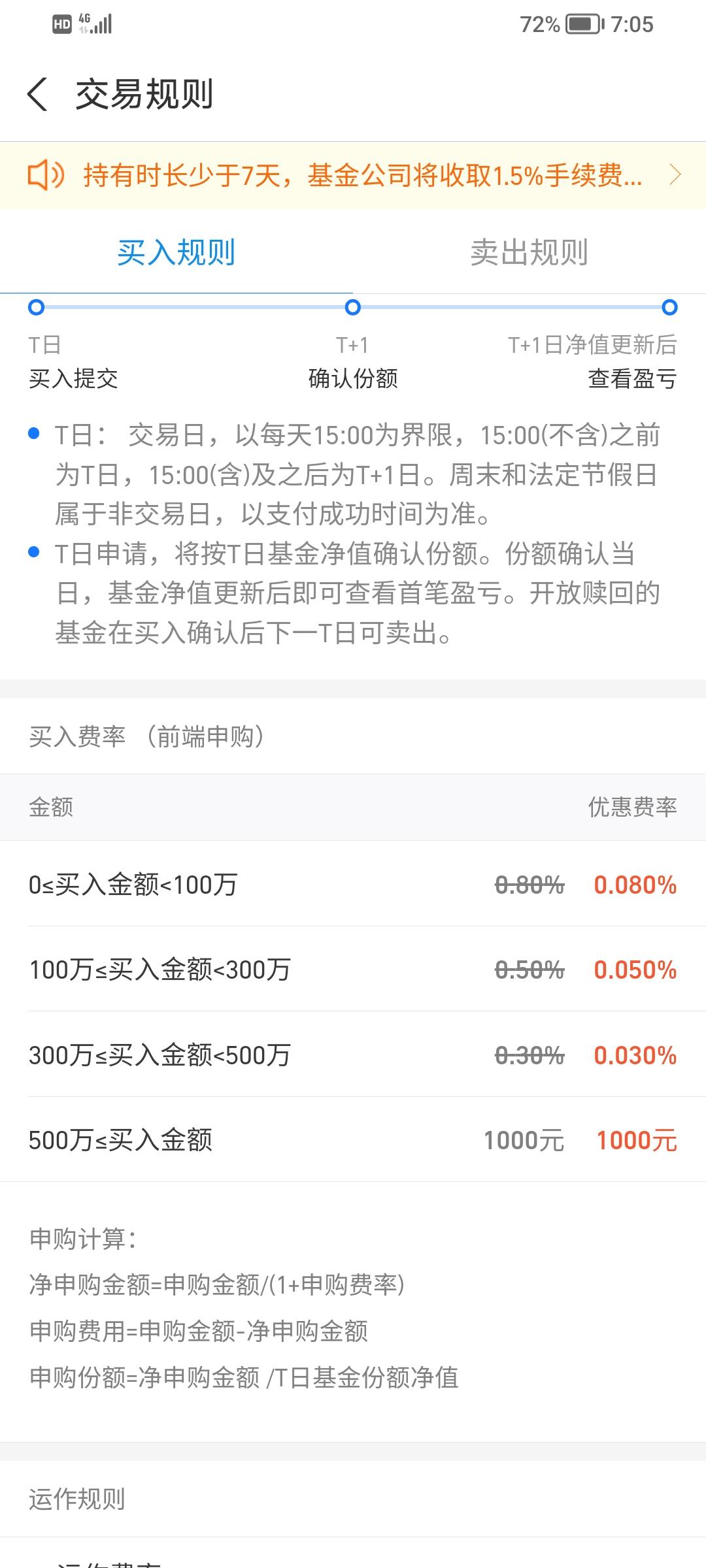This screenshot has width=706, height=1568.
Task: Tap the strikethrough 0.80% original rate
Action: coord(531,887)
